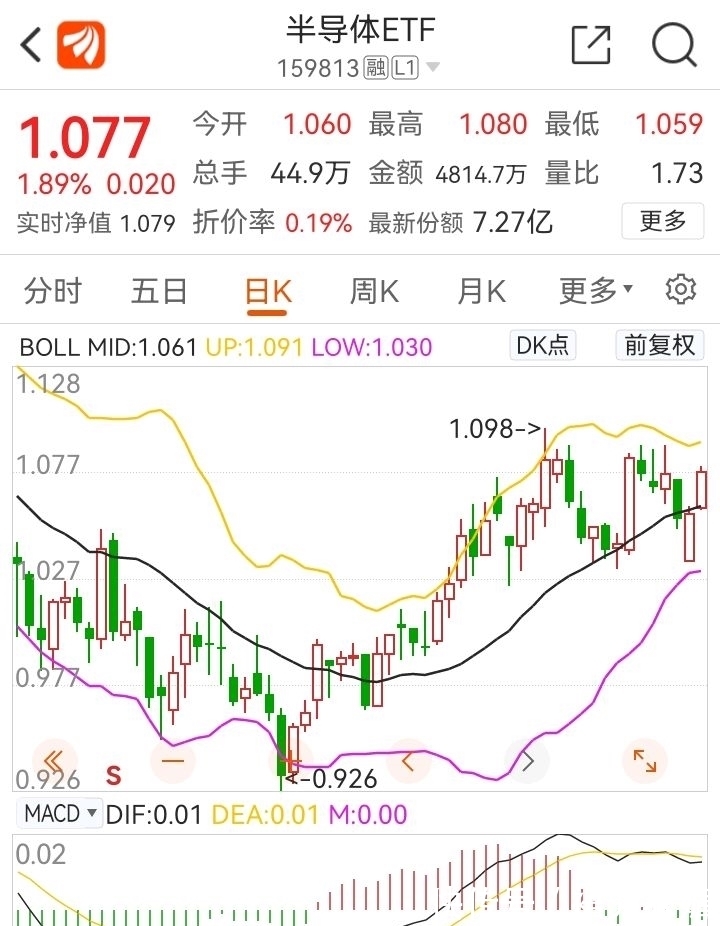Image resolution: width=720 pixels, height=926 pixels.
Task: Jump chart to earliest with double-arrow
Action: pos(54,761)
